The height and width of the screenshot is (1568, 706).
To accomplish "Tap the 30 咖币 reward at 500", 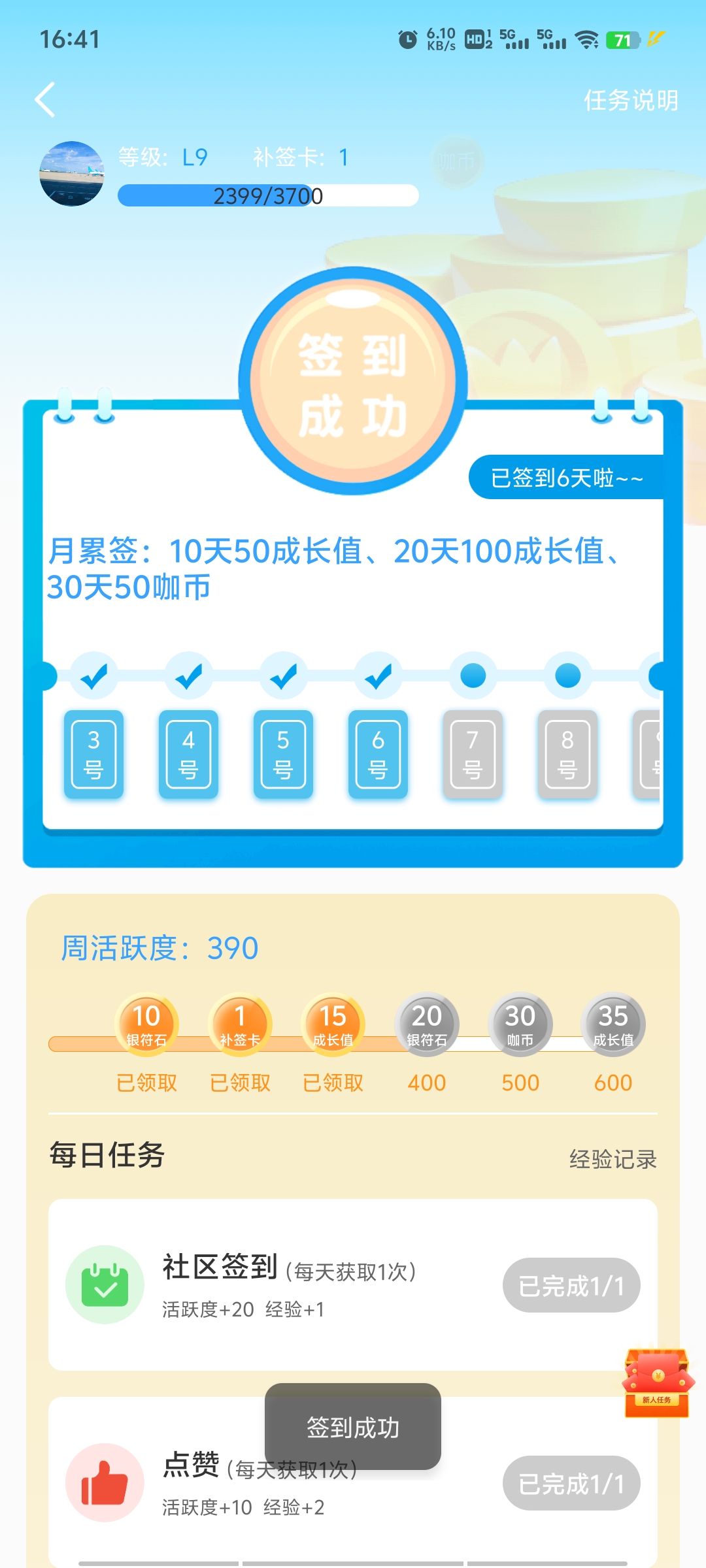I will (520, 1024).
